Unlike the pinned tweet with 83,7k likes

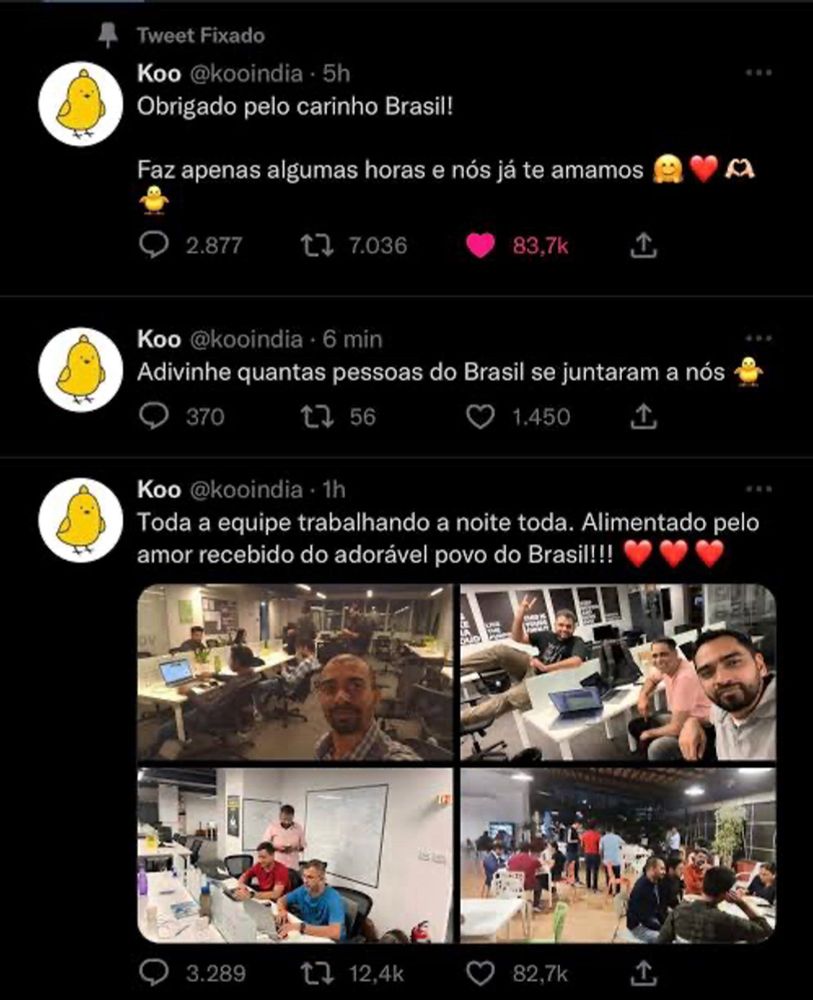481,245
